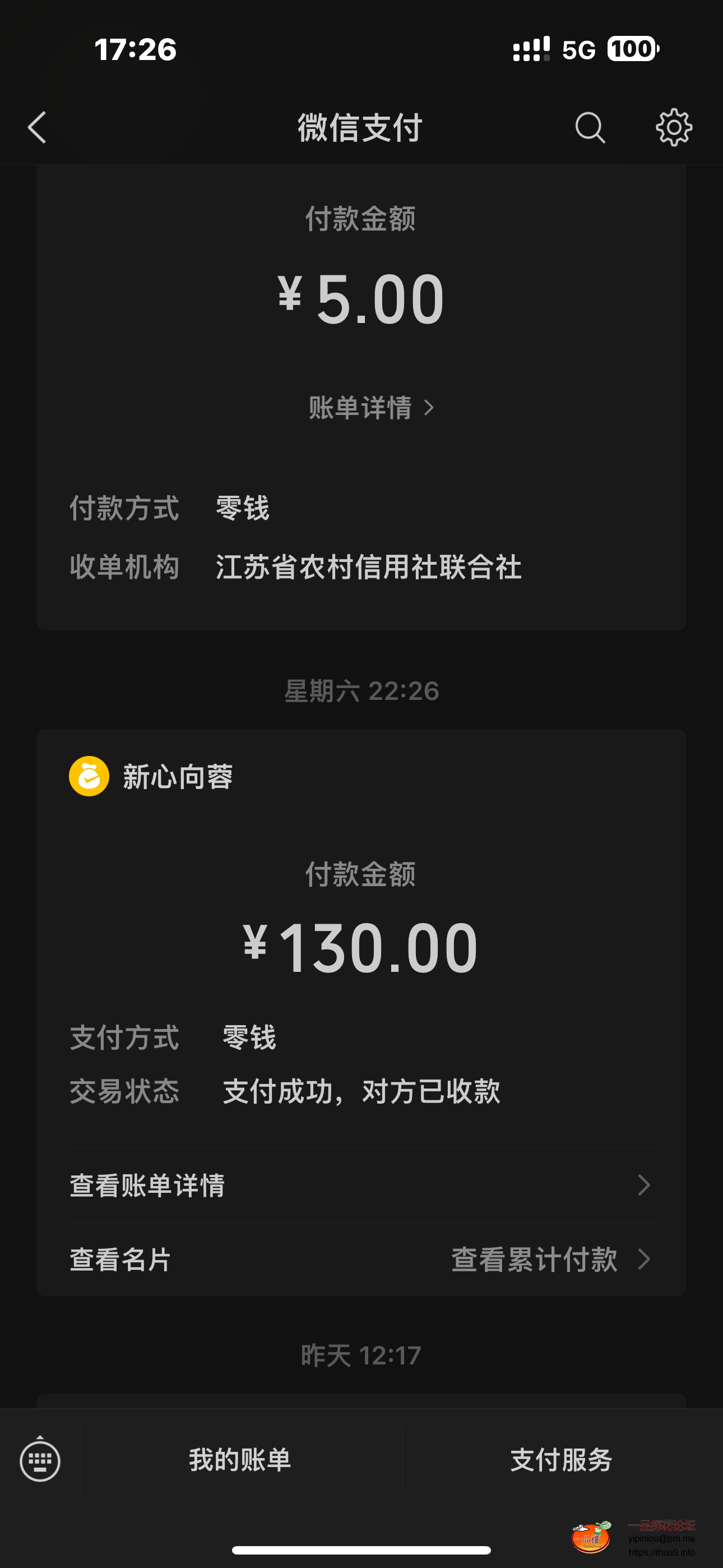Open the WeChat Pay settings gear
This screenshot has width=723, height=1568.
(673, 128)
